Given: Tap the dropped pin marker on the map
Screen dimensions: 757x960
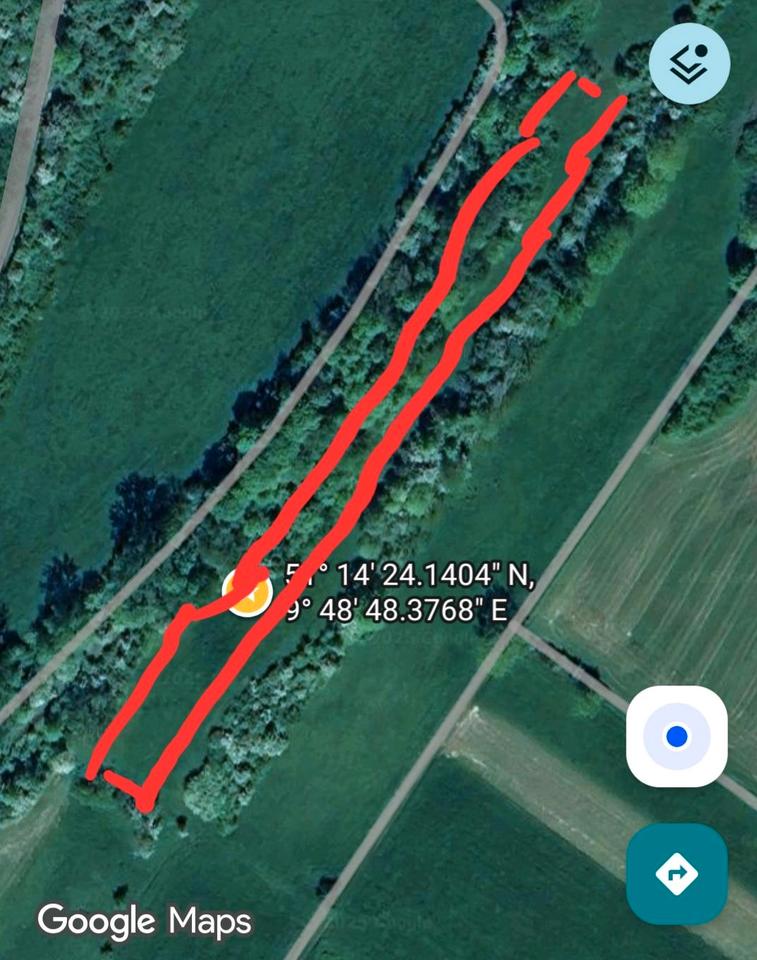Looking at the screenshot, I should click(x=247, y=592).
